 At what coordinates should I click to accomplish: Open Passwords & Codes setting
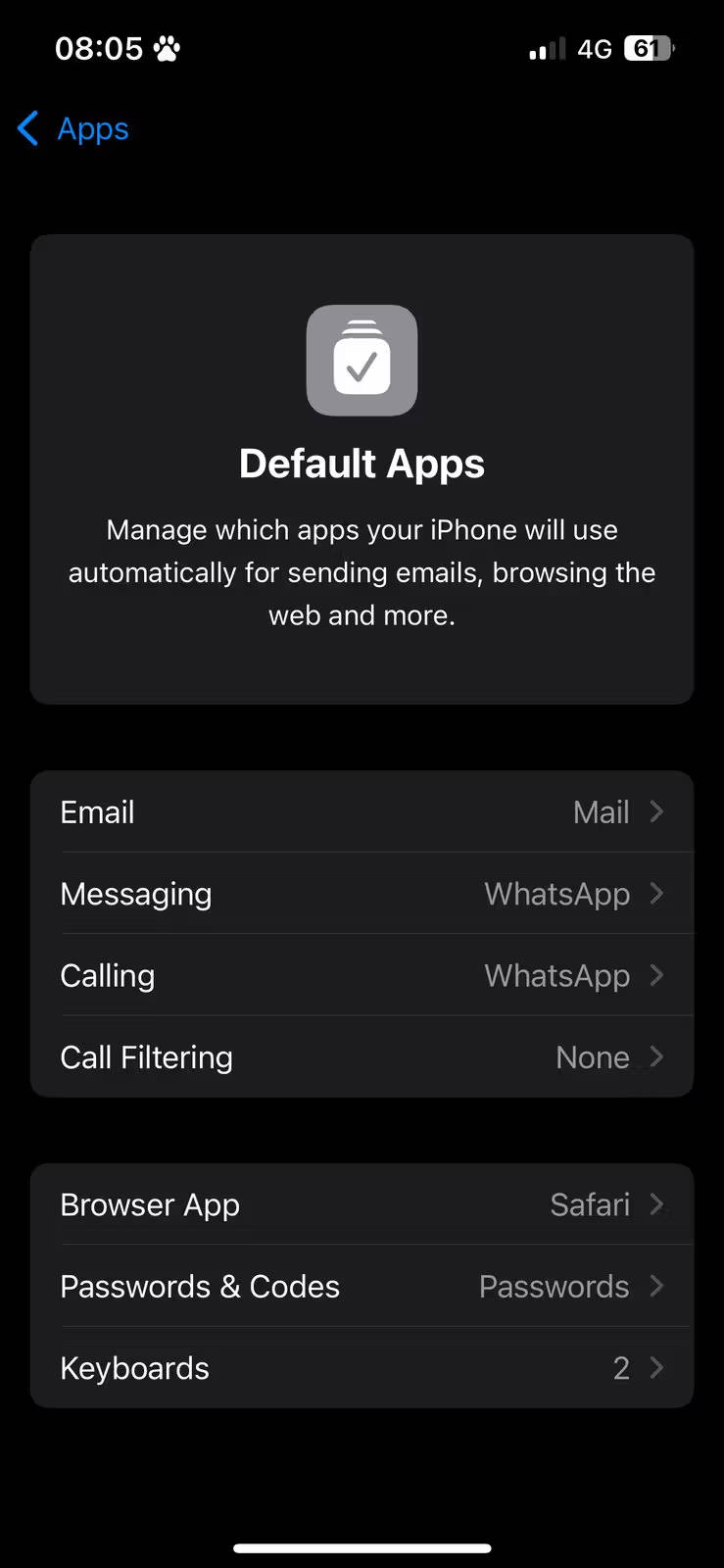[362, 1286]
